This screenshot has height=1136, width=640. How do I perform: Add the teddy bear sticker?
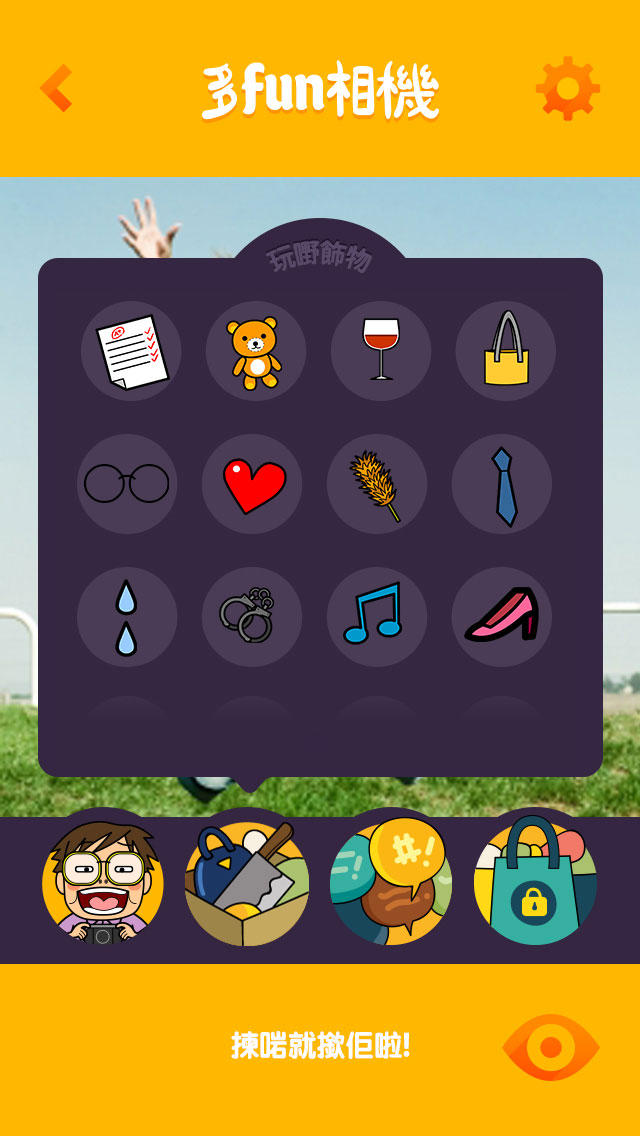click(x=256, y=351)
